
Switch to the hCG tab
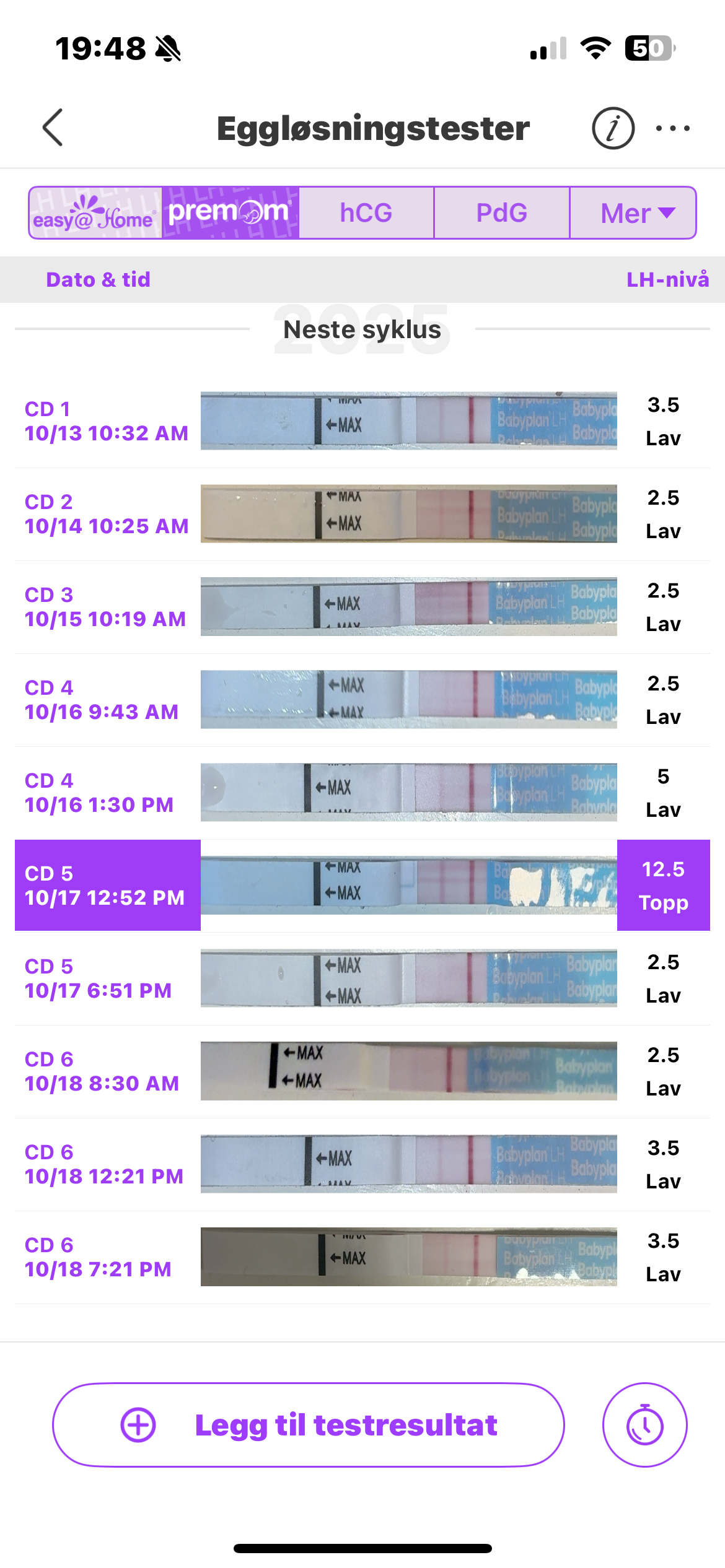pyautogui.click(x=366, y=213)
